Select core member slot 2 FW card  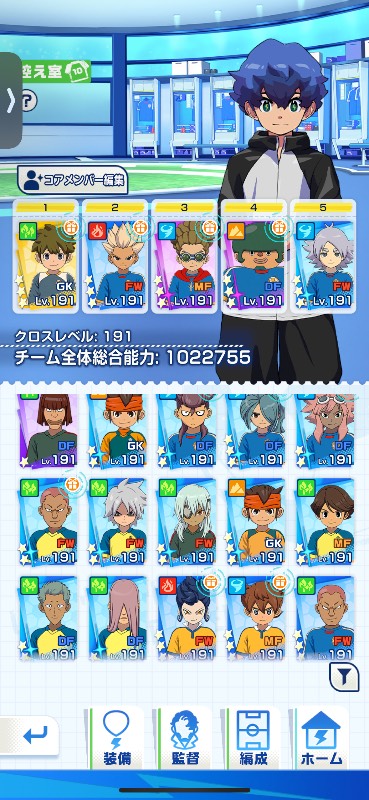[x=115, y=256]
